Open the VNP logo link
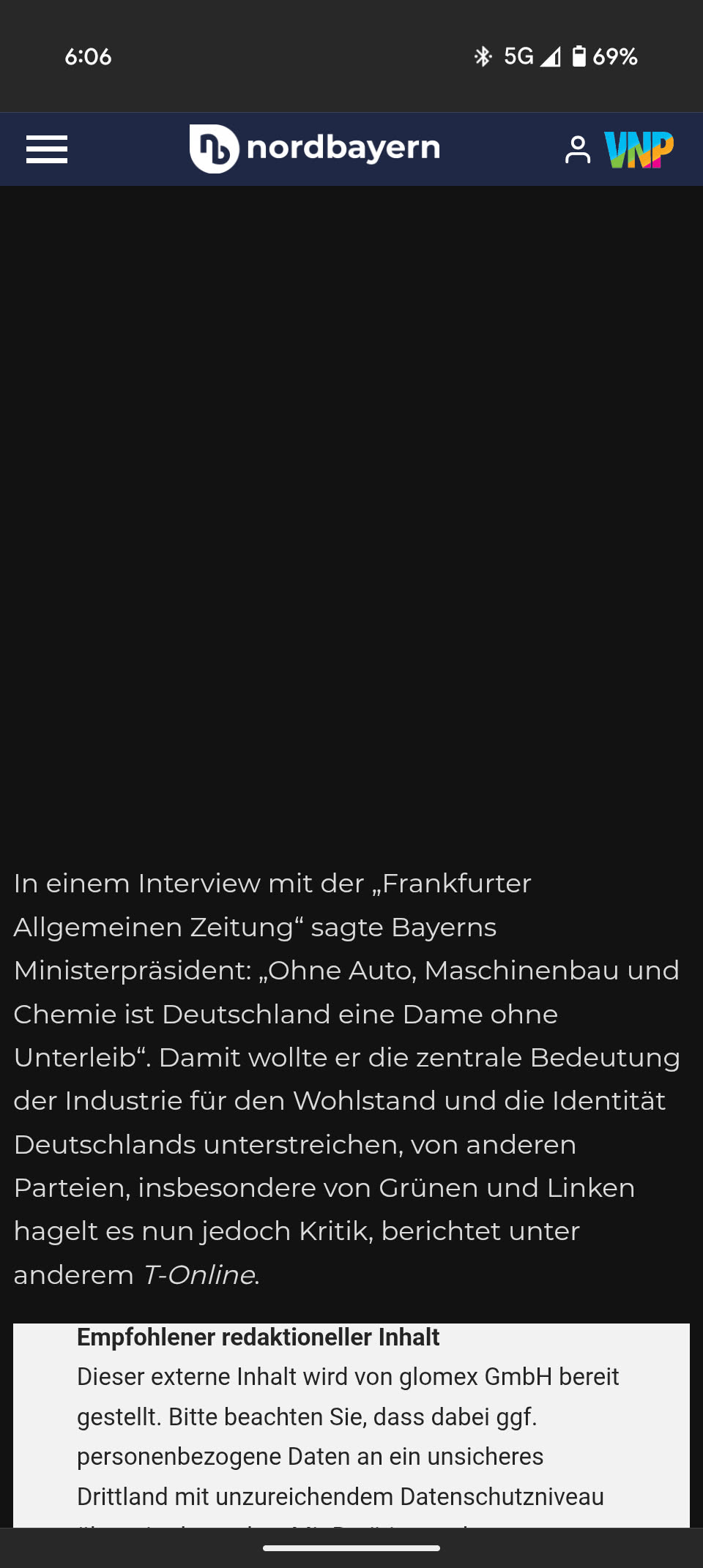 click(x=639, y=150)
